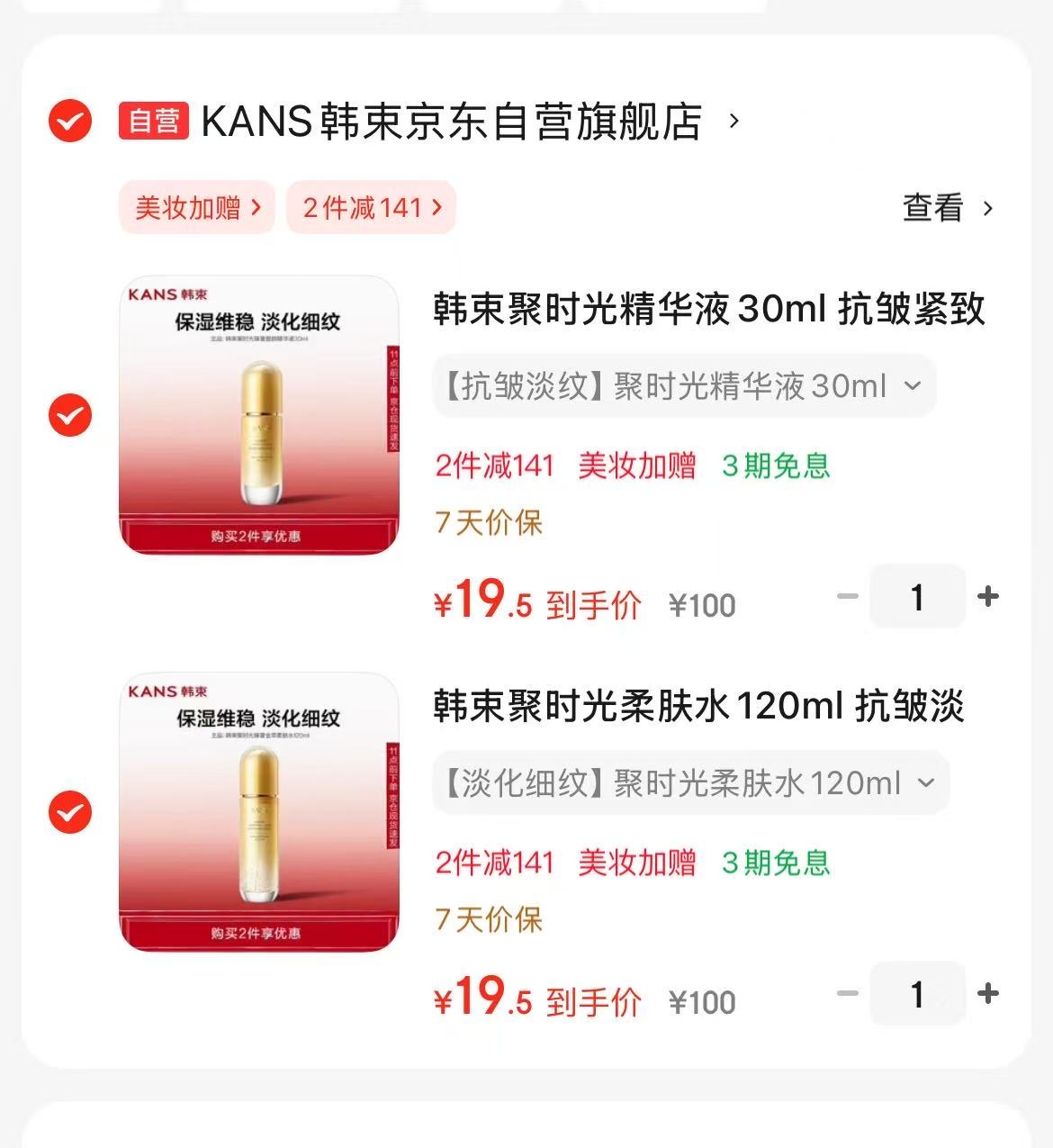Toggle the store-level select-all checkbox
The height and width of the screenshot is (1148, 1053).
point(68,120)
